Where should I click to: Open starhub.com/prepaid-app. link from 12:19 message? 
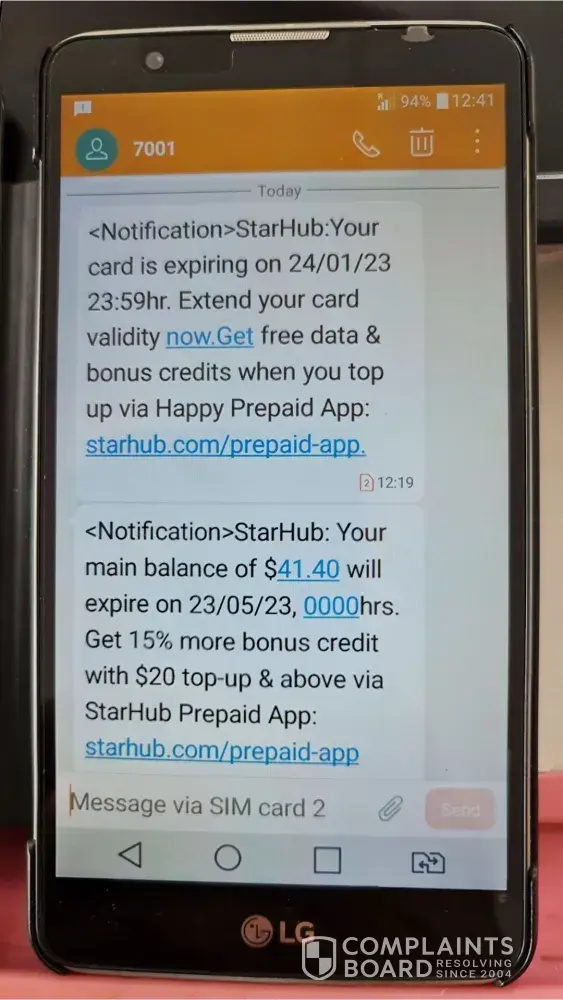(x=226, y=446)
